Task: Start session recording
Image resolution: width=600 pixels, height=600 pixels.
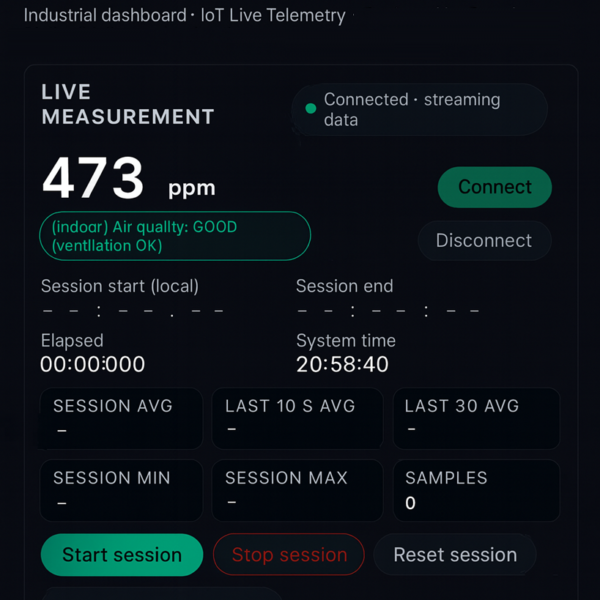Action: tap(122, 554)
